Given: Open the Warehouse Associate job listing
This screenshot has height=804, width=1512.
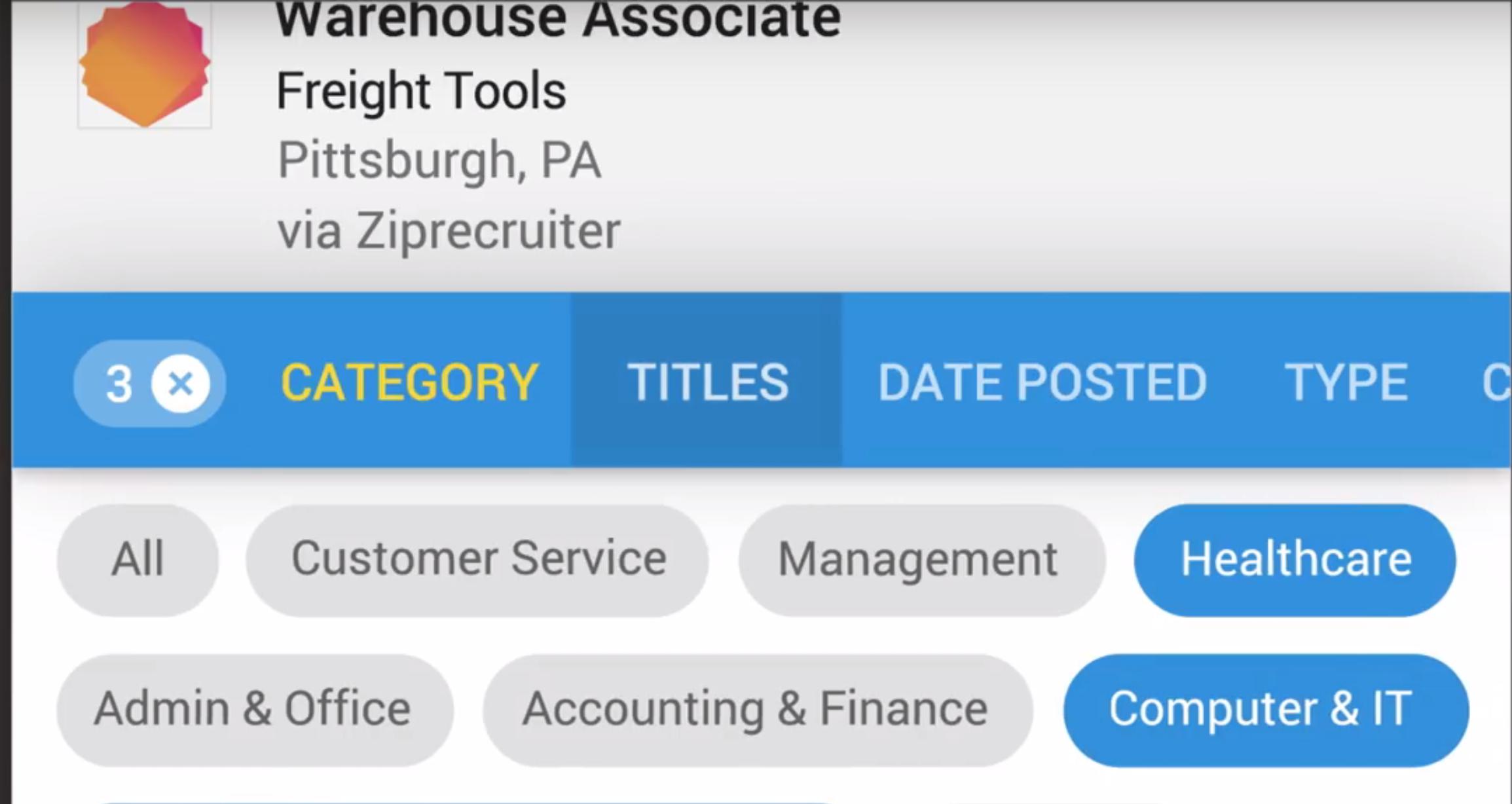Looking at the screenshot, I should pyautogui.click(x=558, y=20).
